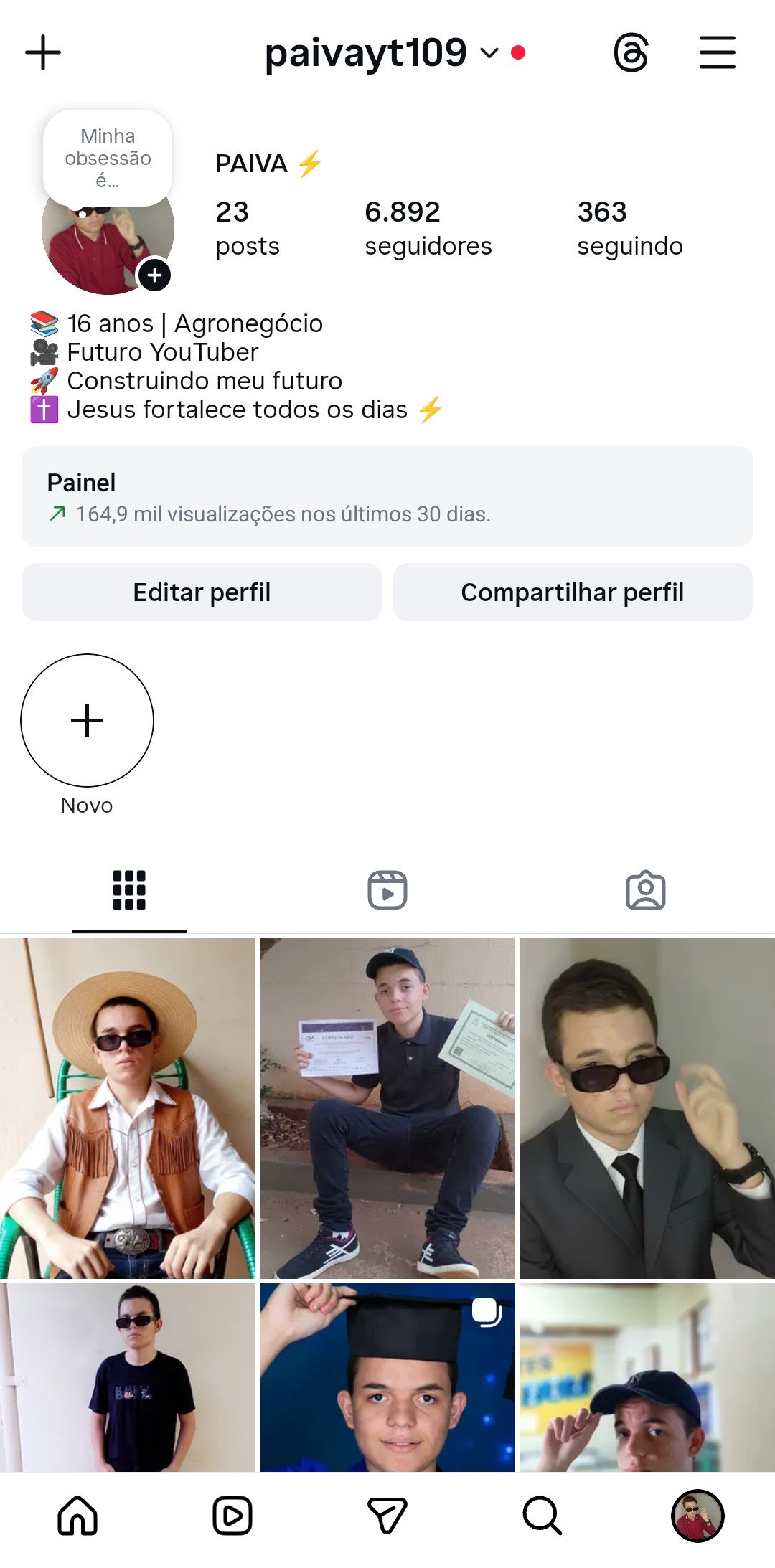Open the hamburger settings menu
Screen dimensions: 775x1568
coord(718,53)
